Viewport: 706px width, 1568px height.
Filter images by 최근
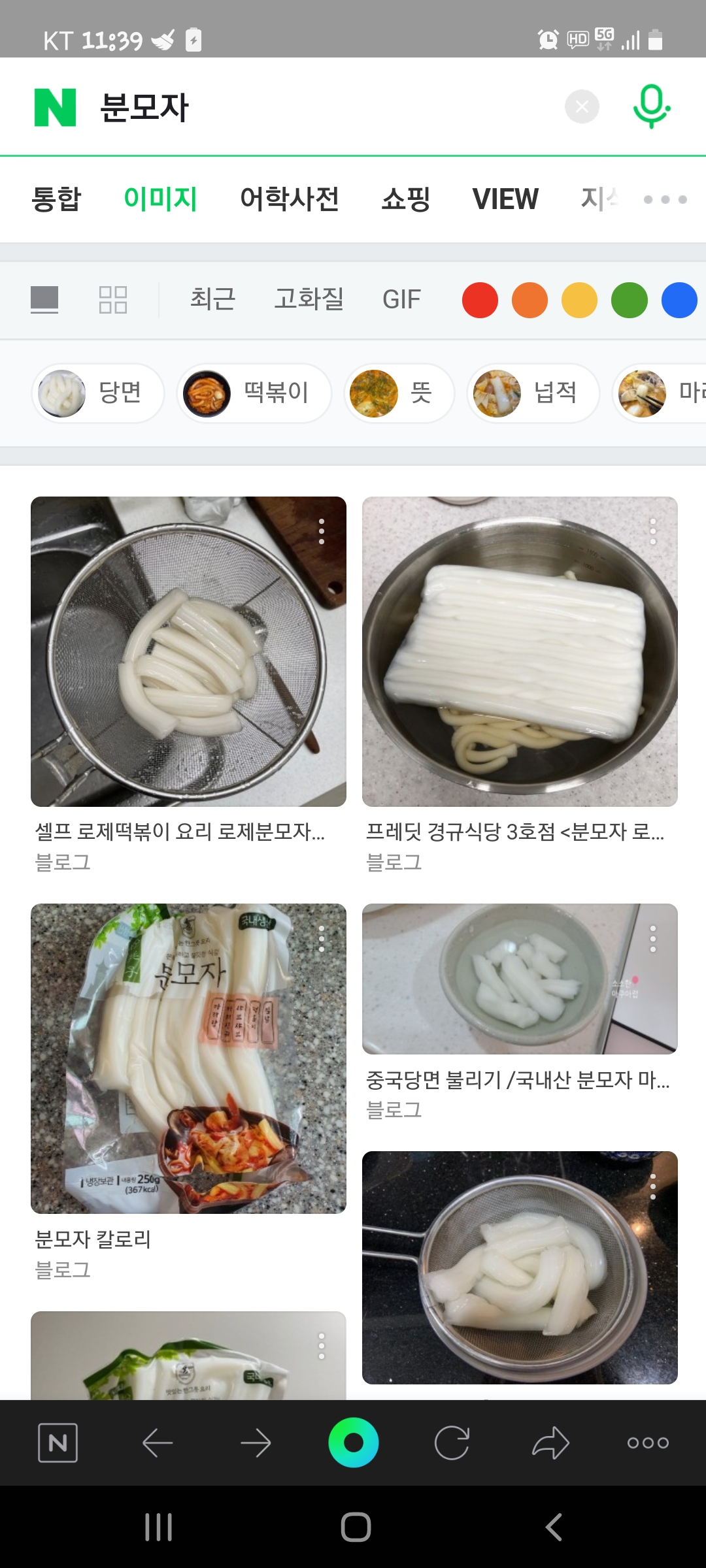tap(212, 299)
